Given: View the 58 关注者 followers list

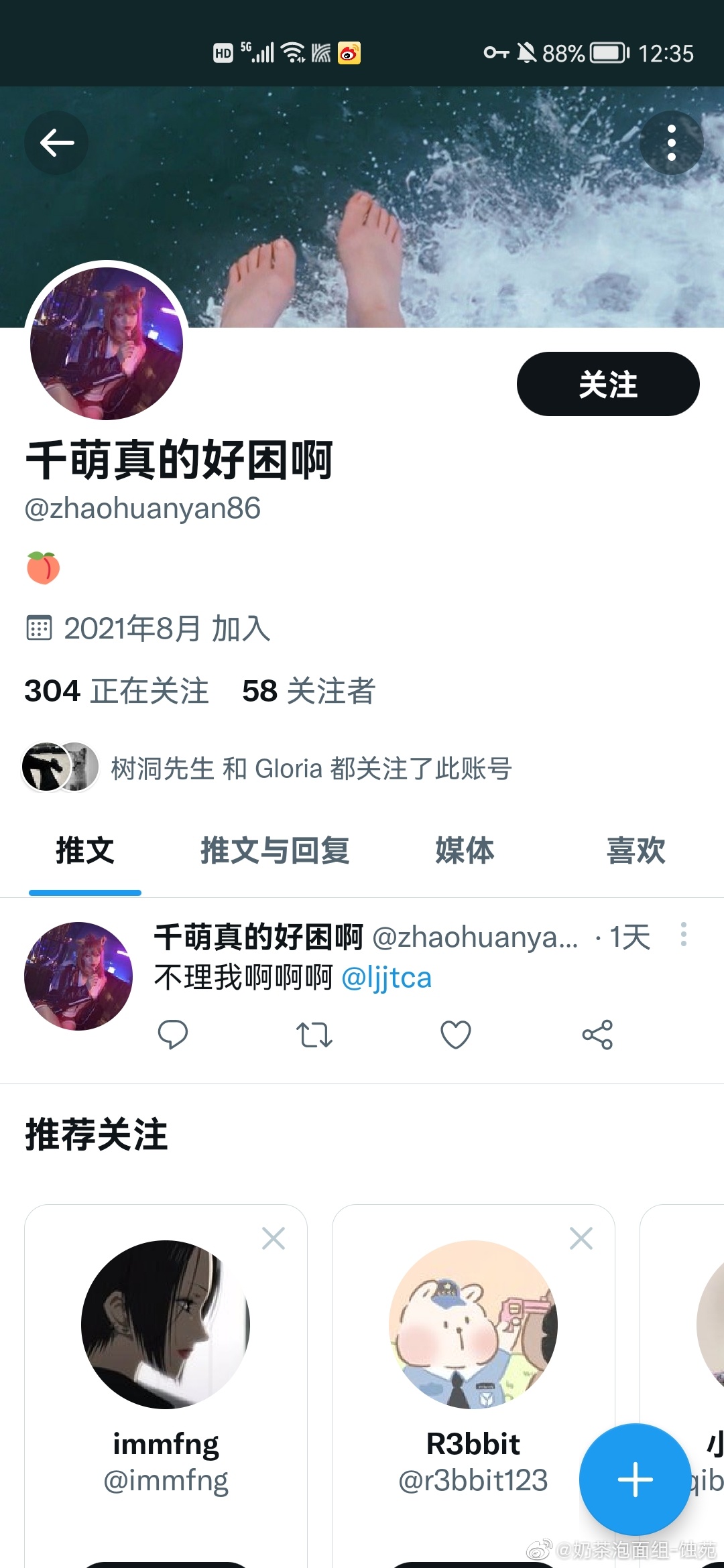Looking at the screenshot, I should (x=308, y=691).
